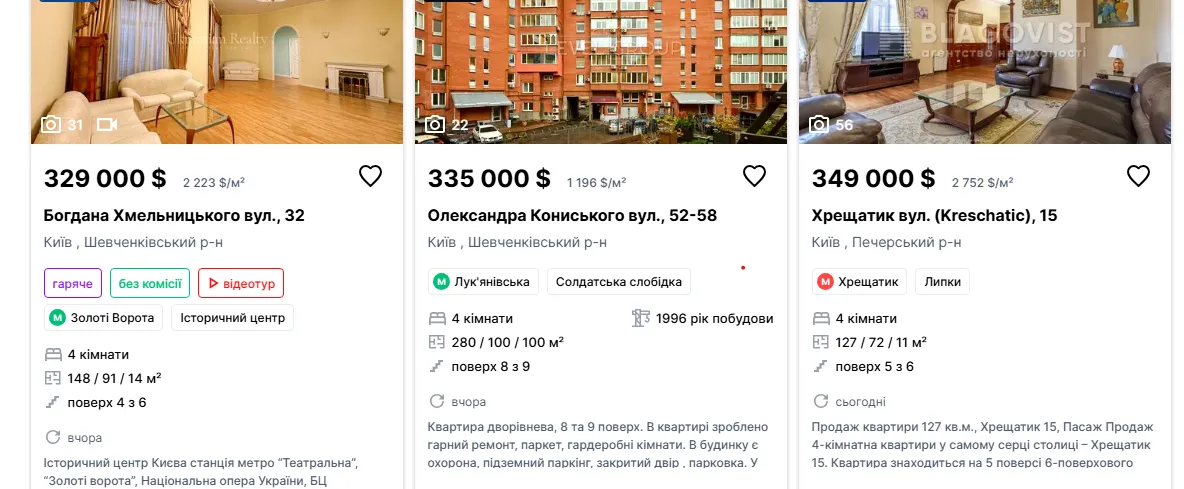
Task: Tap the Липки district chip
Action: tap(942, 282)
